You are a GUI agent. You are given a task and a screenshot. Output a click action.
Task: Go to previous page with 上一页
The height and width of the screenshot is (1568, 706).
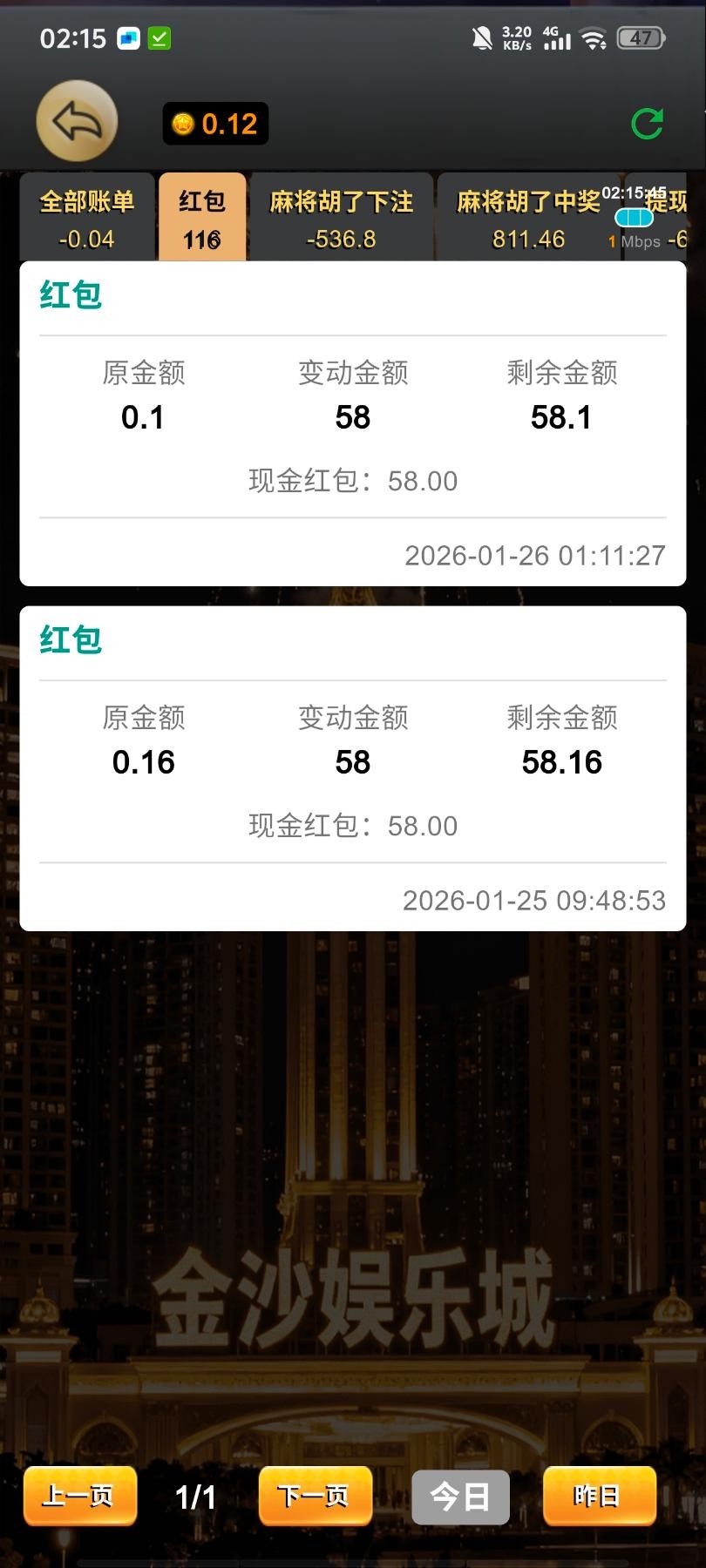(x=79, y=1496)
